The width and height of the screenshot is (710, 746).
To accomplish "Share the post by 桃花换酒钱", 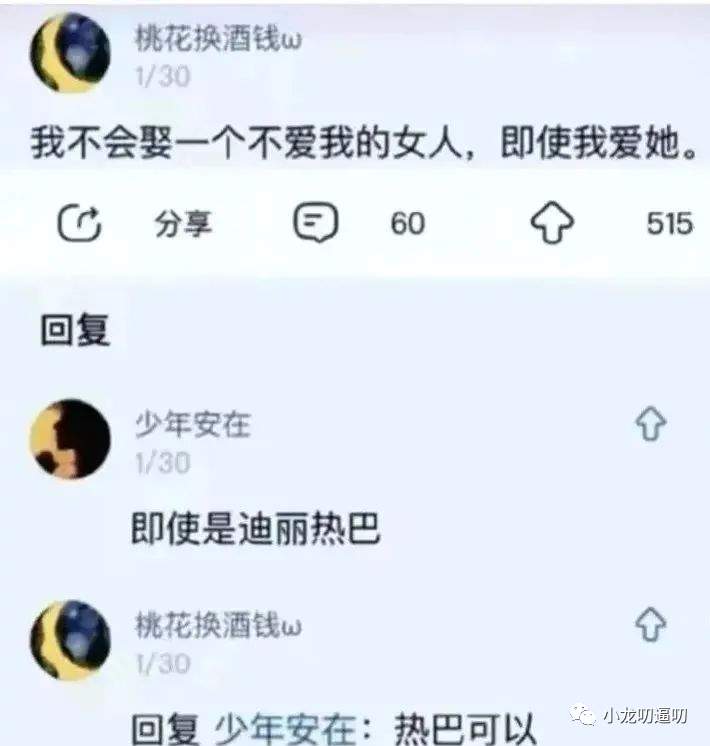I will tap(81, 223).
